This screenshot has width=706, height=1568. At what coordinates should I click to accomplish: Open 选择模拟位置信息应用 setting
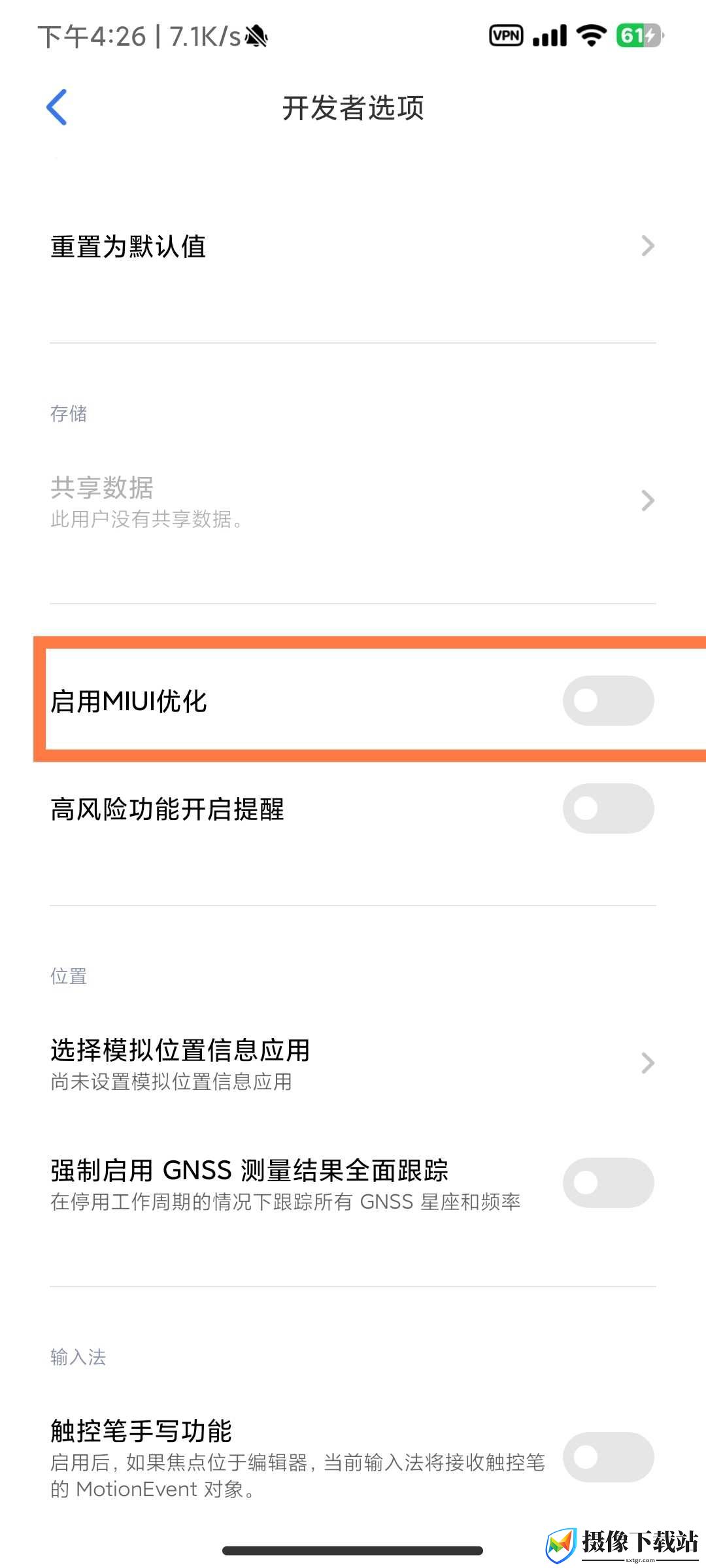353,1064
